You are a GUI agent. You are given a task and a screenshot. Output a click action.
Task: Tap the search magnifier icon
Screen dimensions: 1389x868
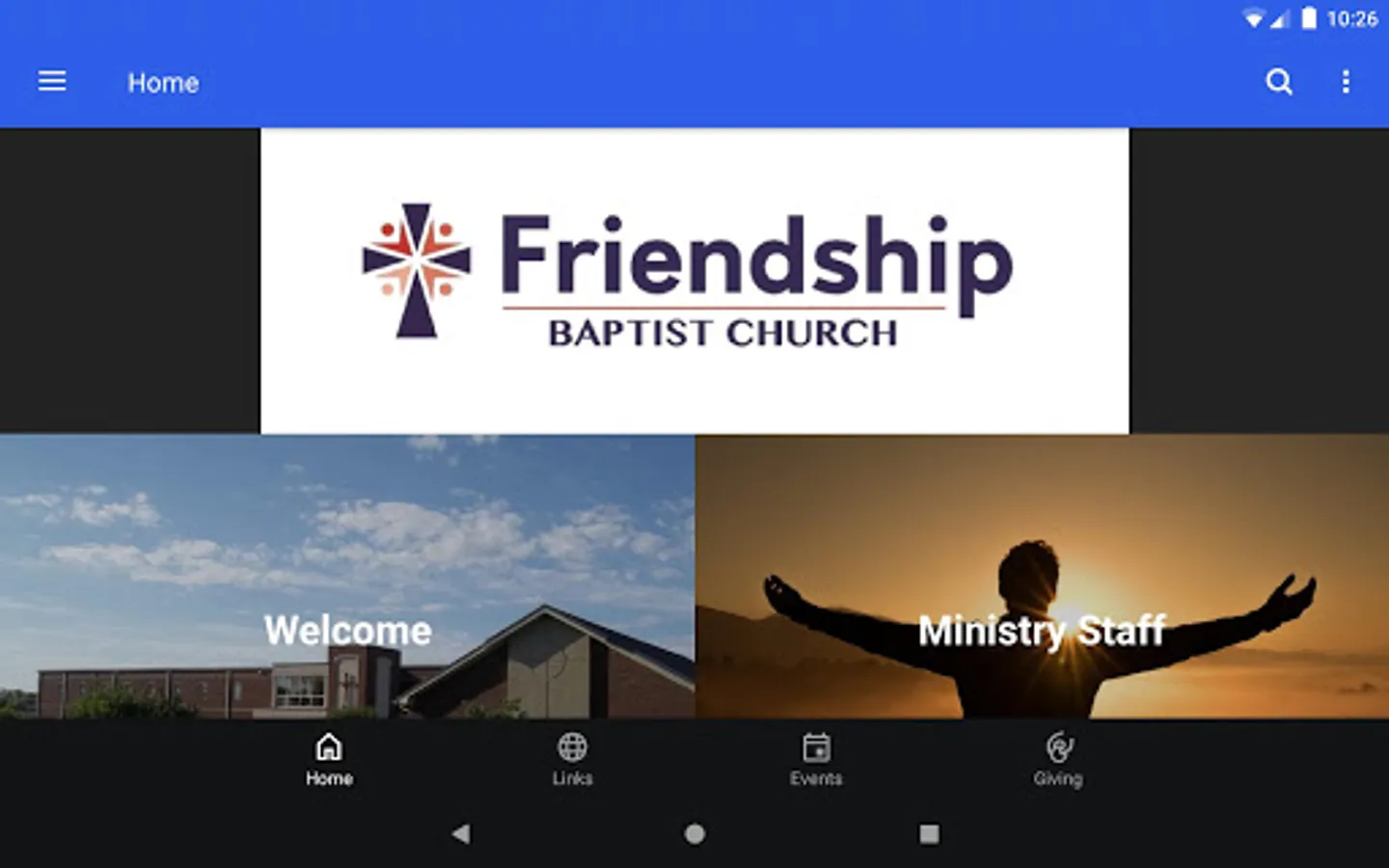(x=1279, y=82)
